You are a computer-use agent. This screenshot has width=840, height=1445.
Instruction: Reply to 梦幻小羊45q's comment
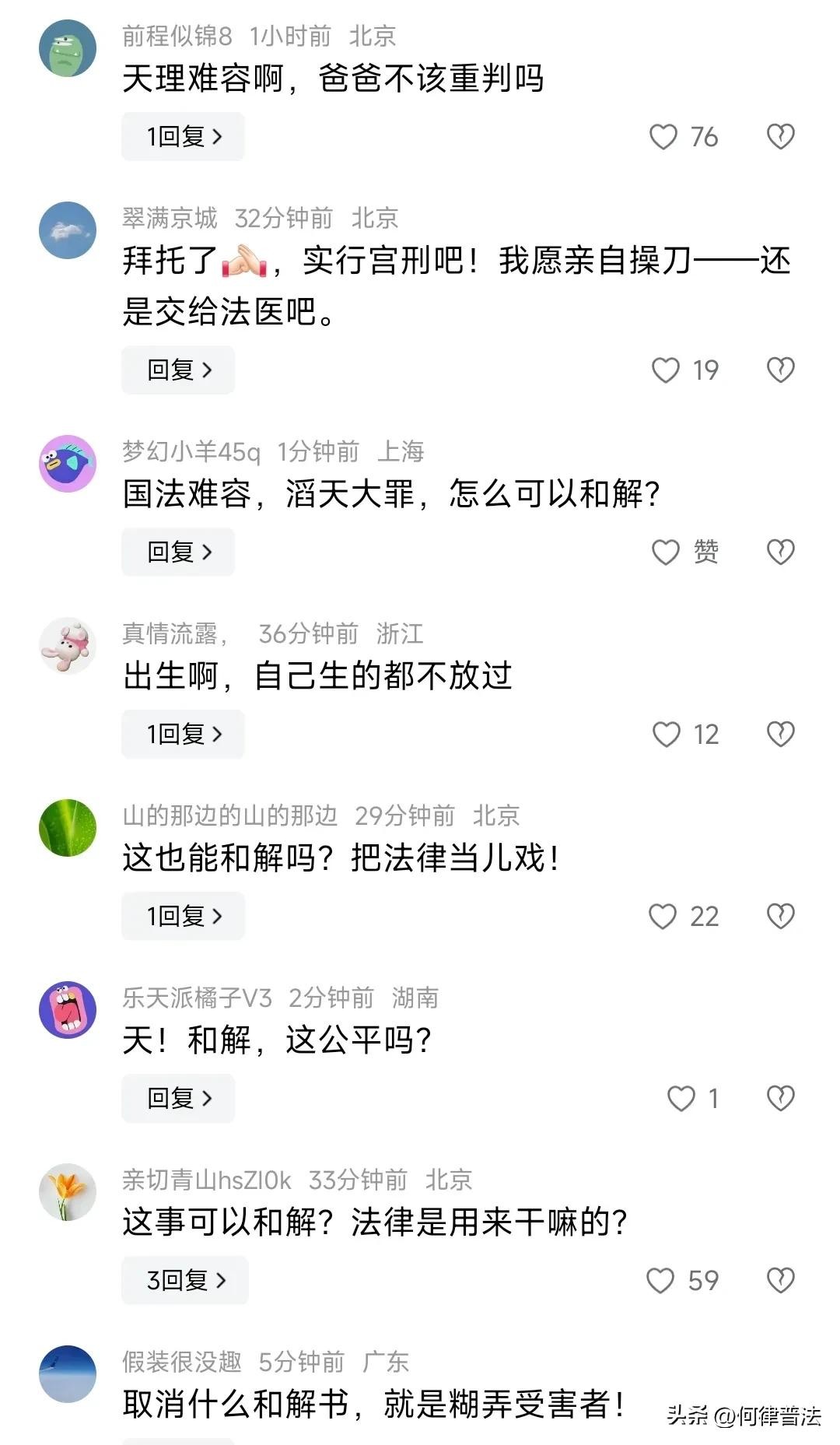pos(178,552)
